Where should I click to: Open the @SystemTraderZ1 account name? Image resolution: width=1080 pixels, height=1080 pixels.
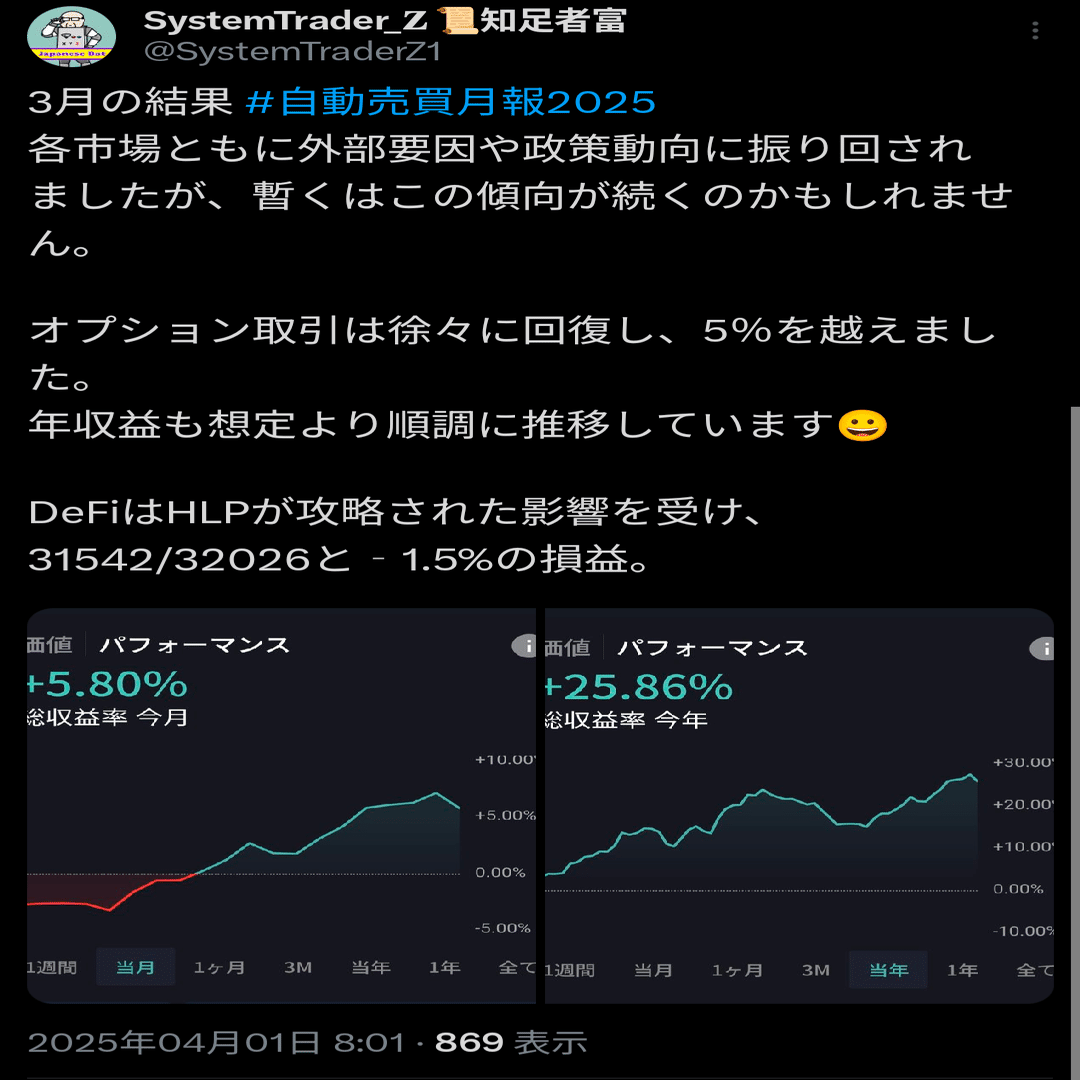point(293,51)
